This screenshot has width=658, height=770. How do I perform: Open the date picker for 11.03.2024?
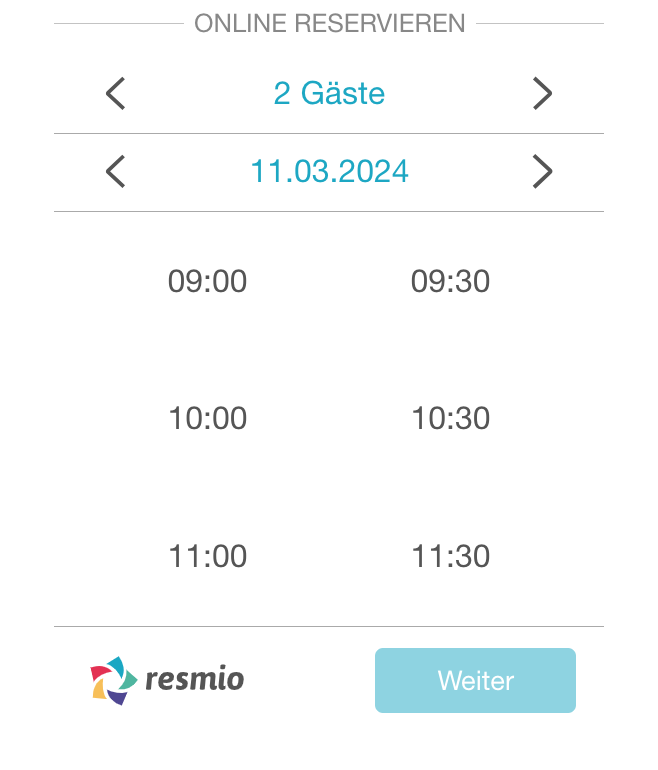[329, 172]
